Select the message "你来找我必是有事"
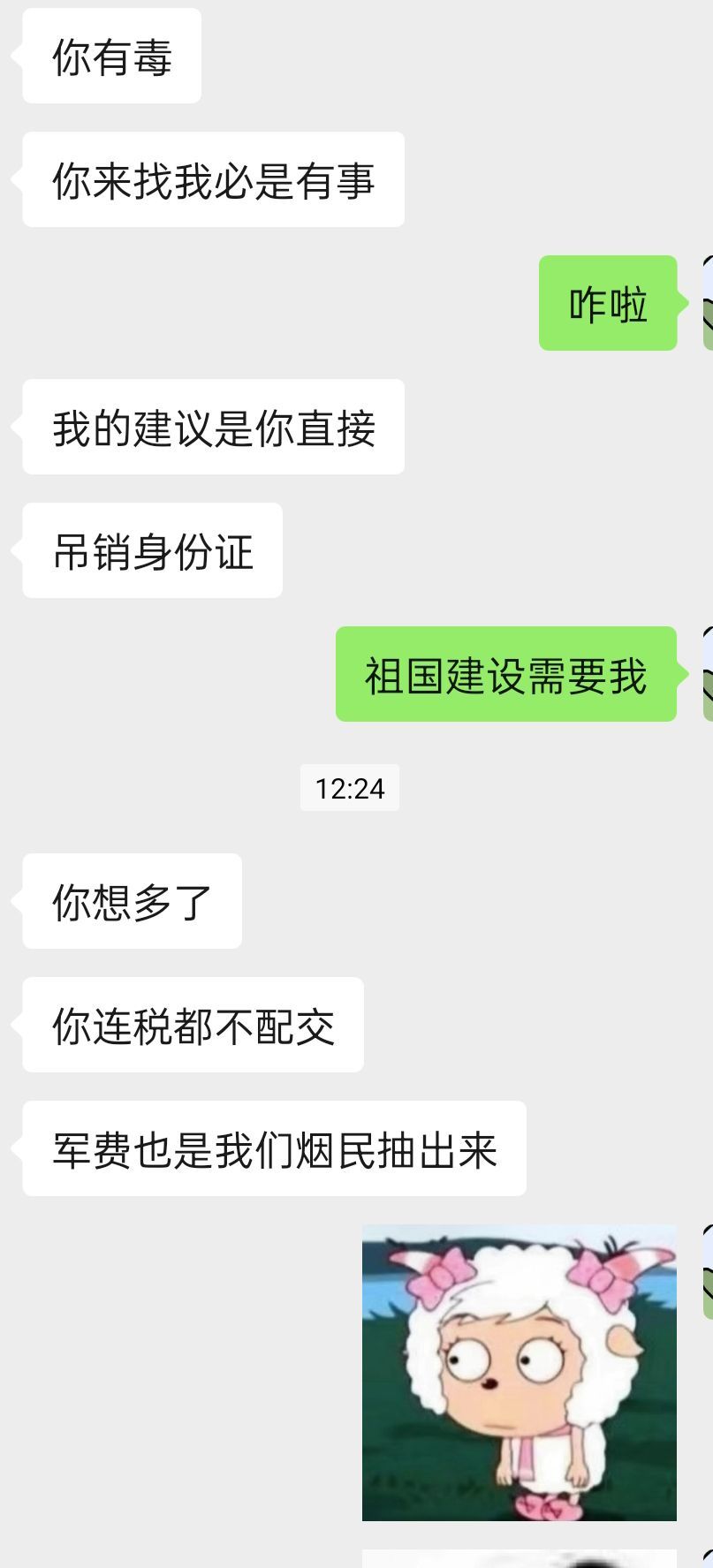Image resolution: width=713 pixels, height=1568 pixels. [x=212, y=178]
